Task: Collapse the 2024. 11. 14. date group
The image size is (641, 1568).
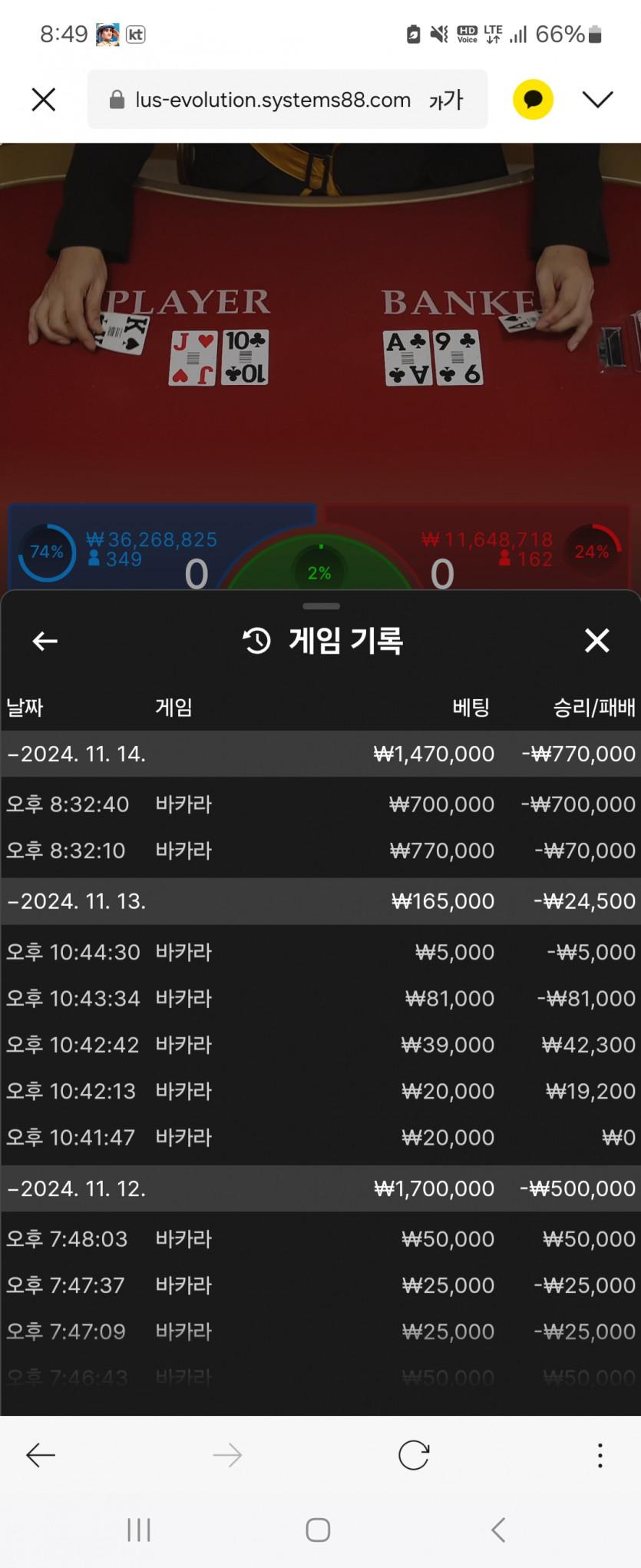Action: coord(77,754)
